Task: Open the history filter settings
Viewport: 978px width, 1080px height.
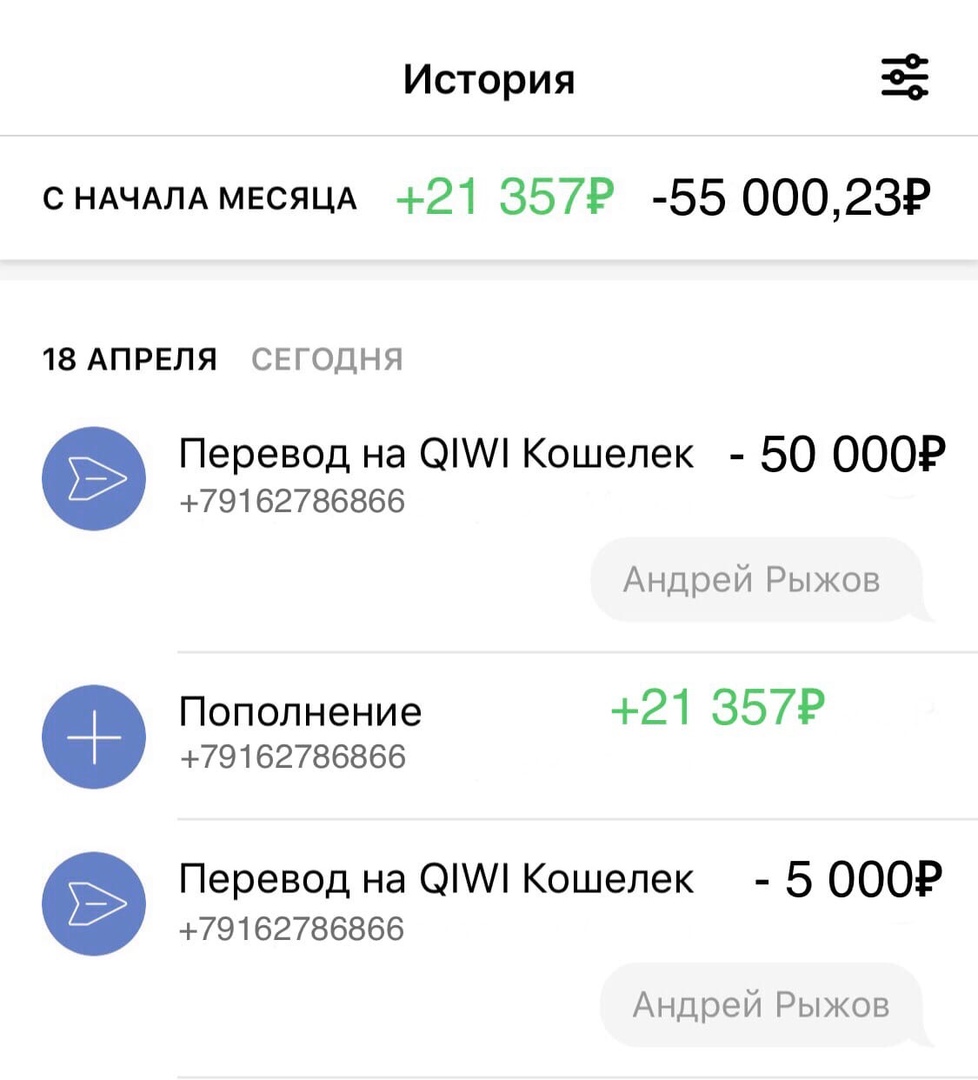Action: tap(904, 77)
